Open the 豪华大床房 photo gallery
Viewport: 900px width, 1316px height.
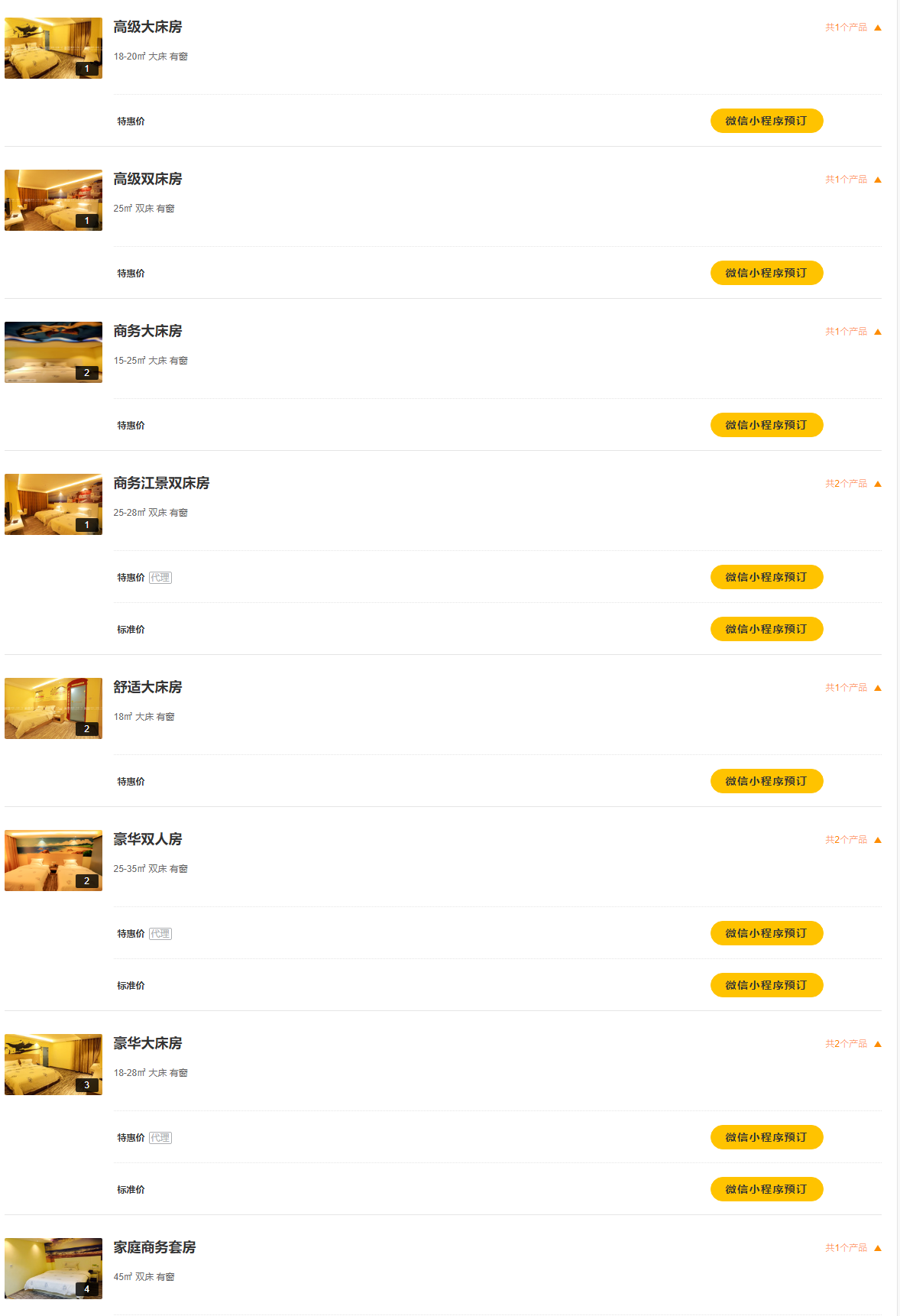[53, 1065]
